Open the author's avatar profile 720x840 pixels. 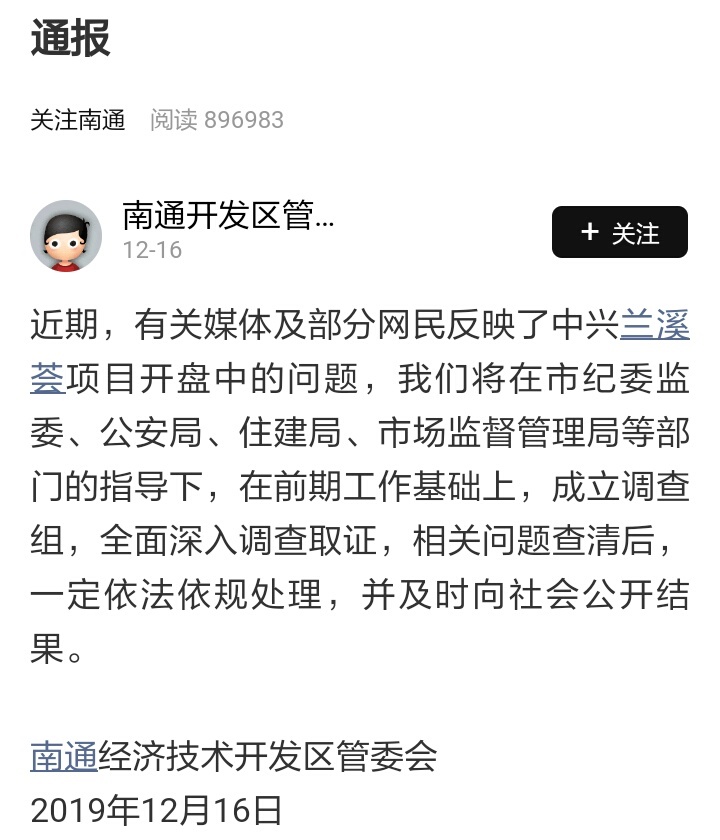[66, 236]
